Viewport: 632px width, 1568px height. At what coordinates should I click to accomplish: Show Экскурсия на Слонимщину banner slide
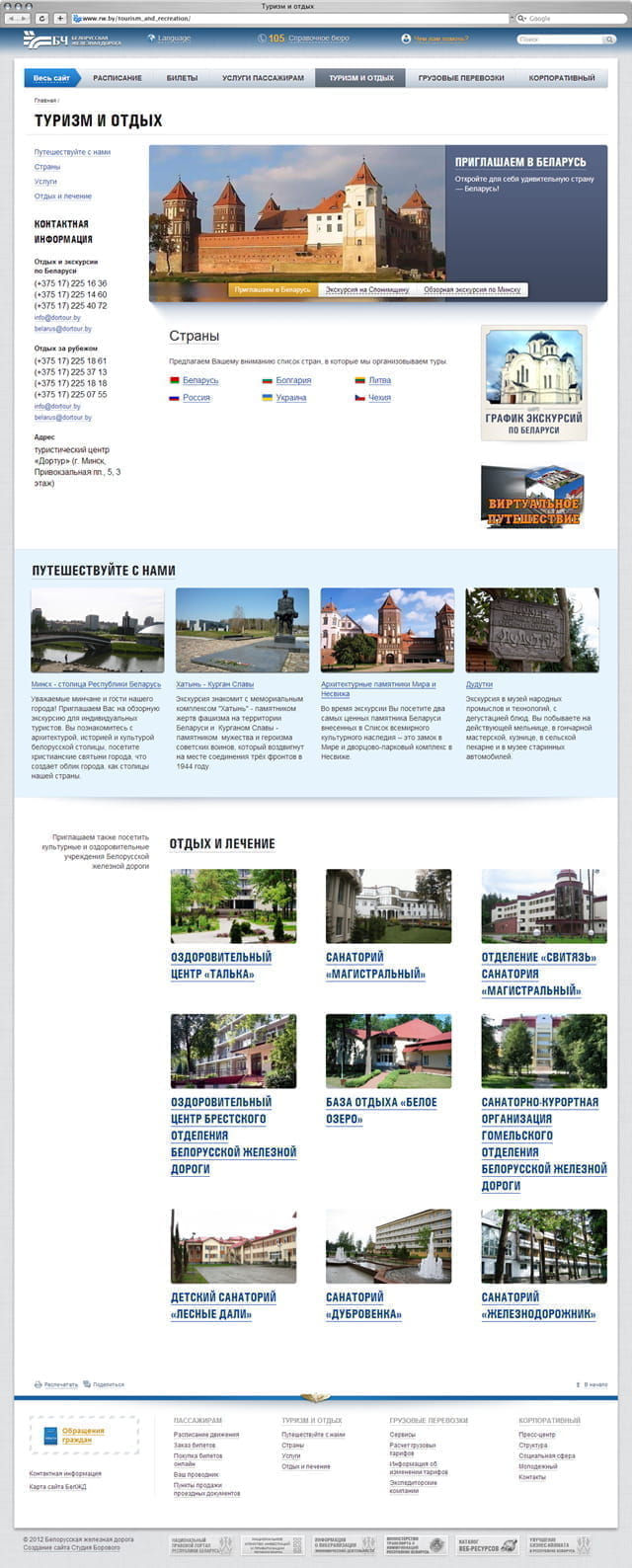tap(367, 290)
